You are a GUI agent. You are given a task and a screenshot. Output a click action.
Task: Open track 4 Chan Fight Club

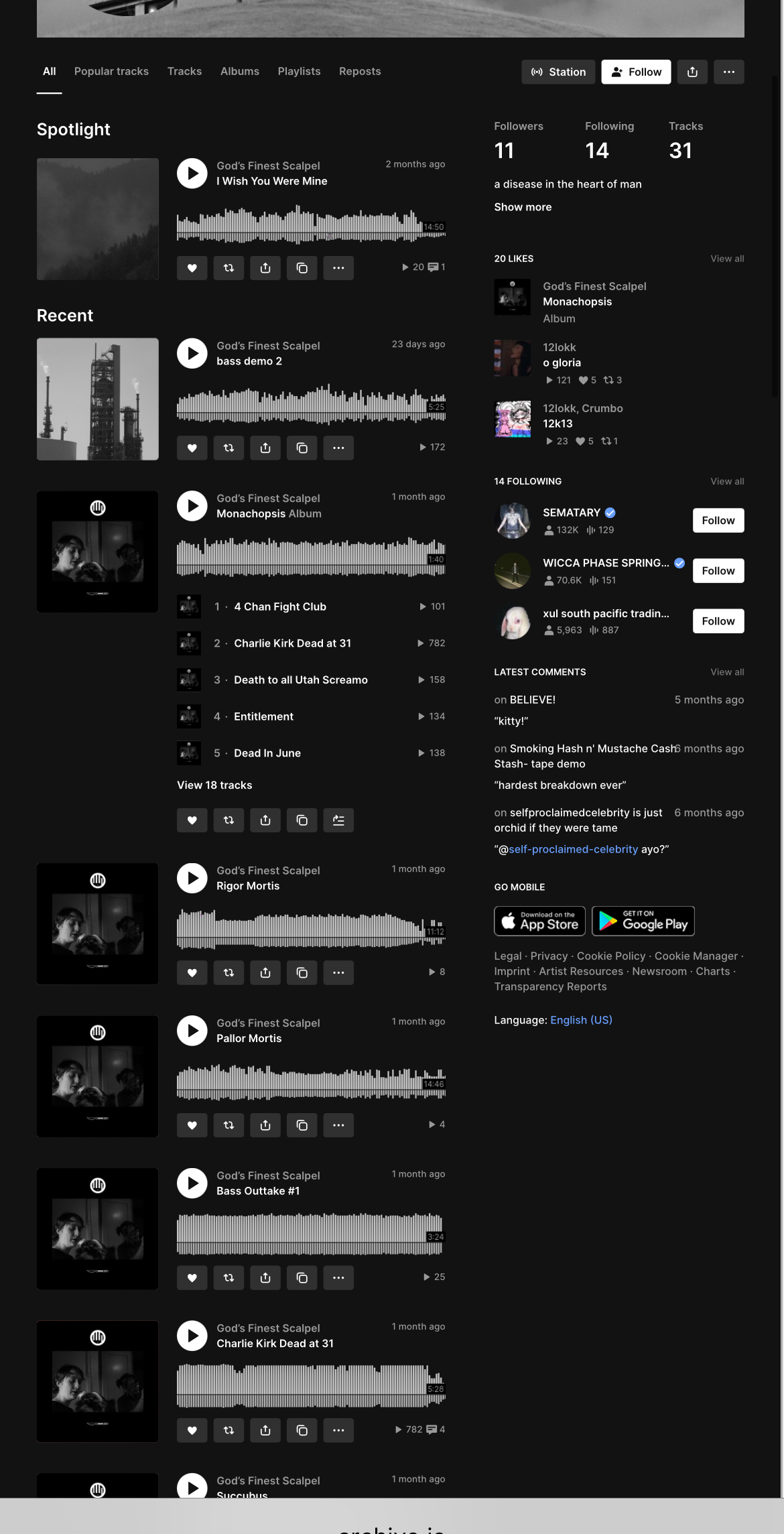[x=280, y=606]
